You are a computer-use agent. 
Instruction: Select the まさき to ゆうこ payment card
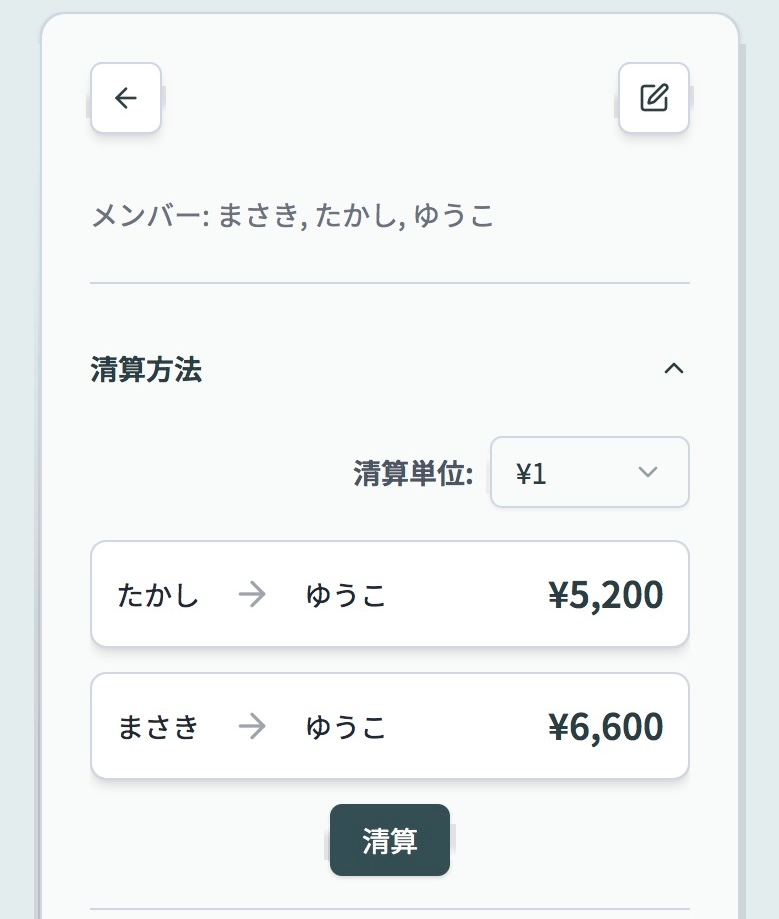tap(389, 727)
